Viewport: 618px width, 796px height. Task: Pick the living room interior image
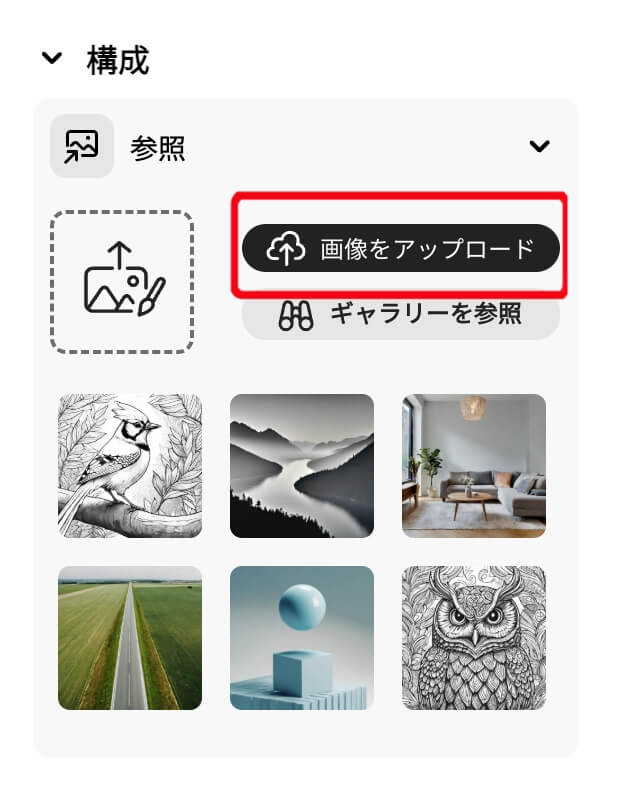tap(474, 466)
